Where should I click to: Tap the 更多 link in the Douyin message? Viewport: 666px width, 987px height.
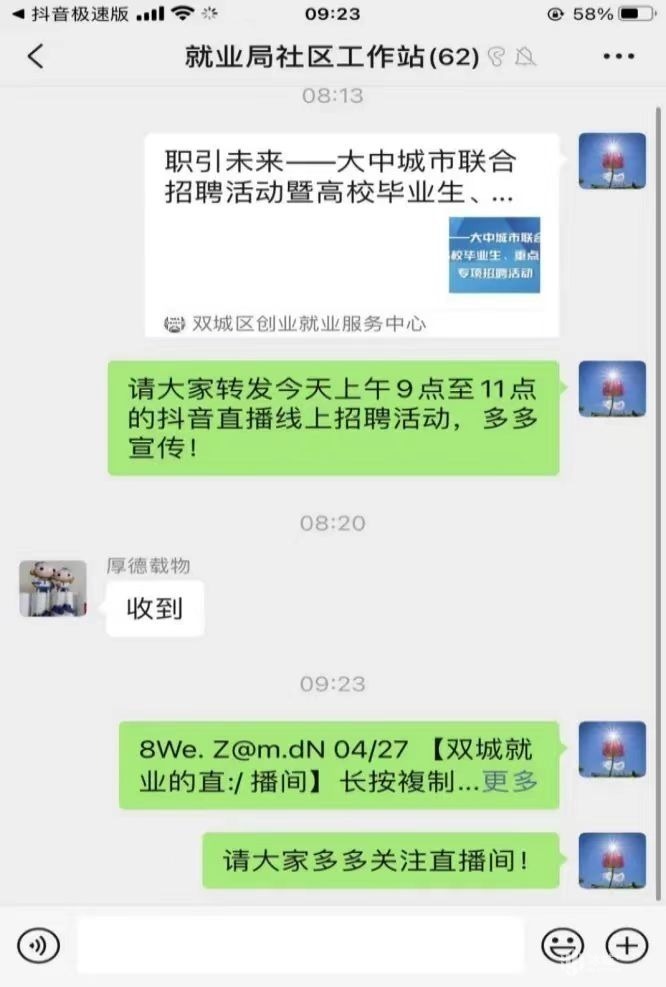(x=511, y=782)
